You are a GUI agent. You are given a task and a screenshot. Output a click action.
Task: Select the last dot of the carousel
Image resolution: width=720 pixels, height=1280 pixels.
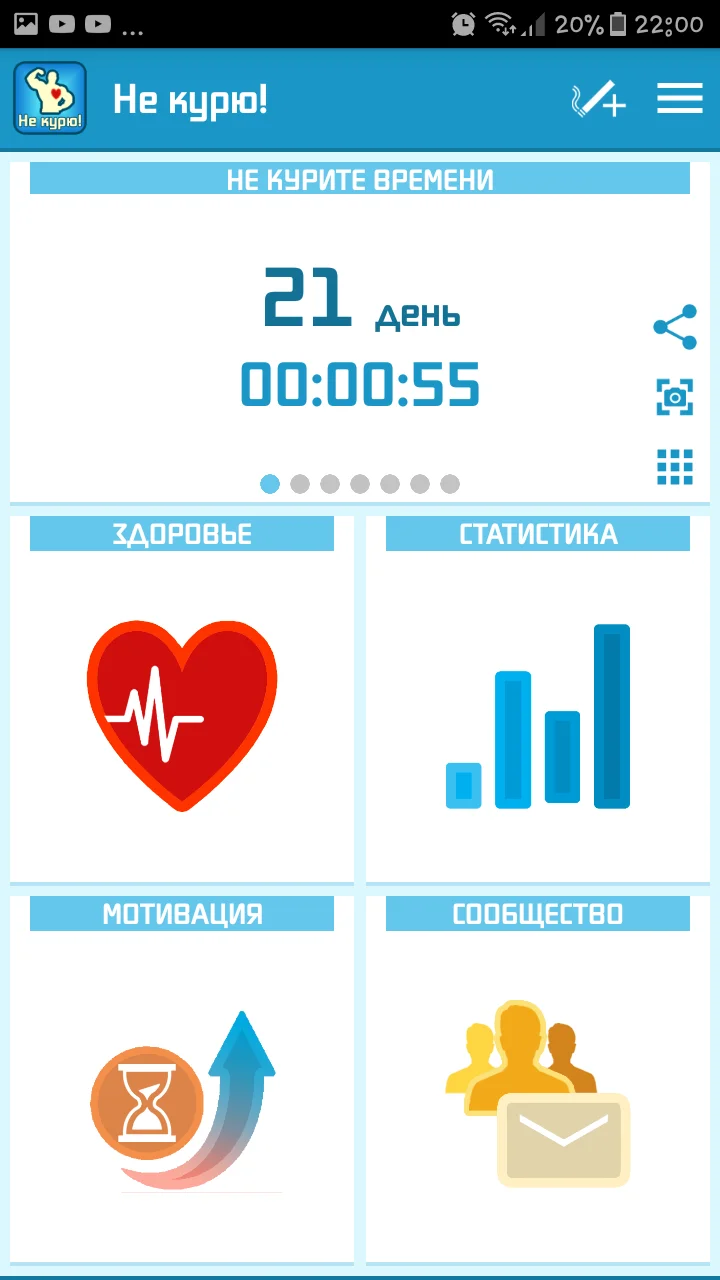(450, 483)
